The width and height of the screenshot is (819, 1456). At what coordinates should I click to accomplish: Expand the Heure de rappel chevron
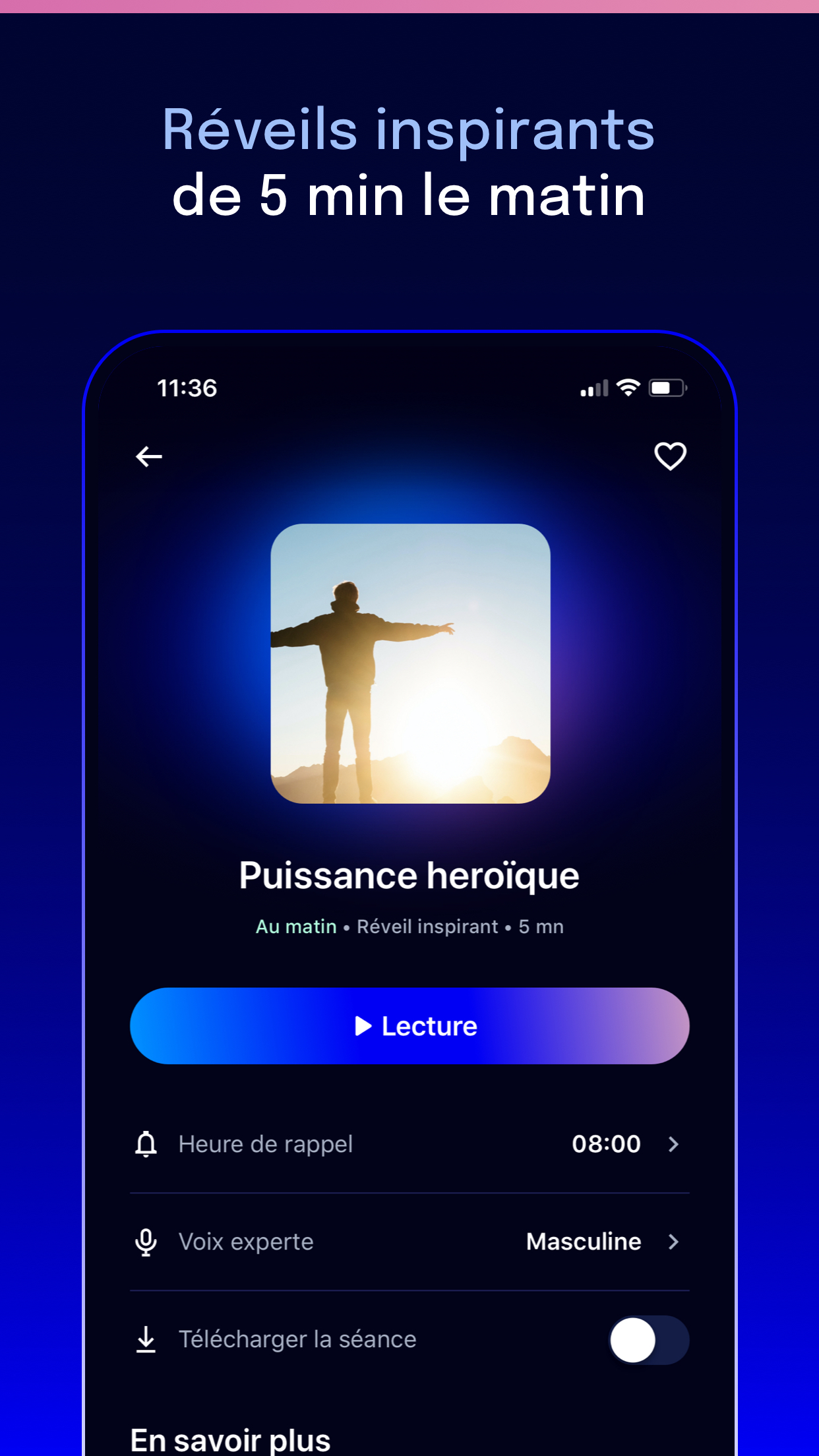(x=674, y=1144)
